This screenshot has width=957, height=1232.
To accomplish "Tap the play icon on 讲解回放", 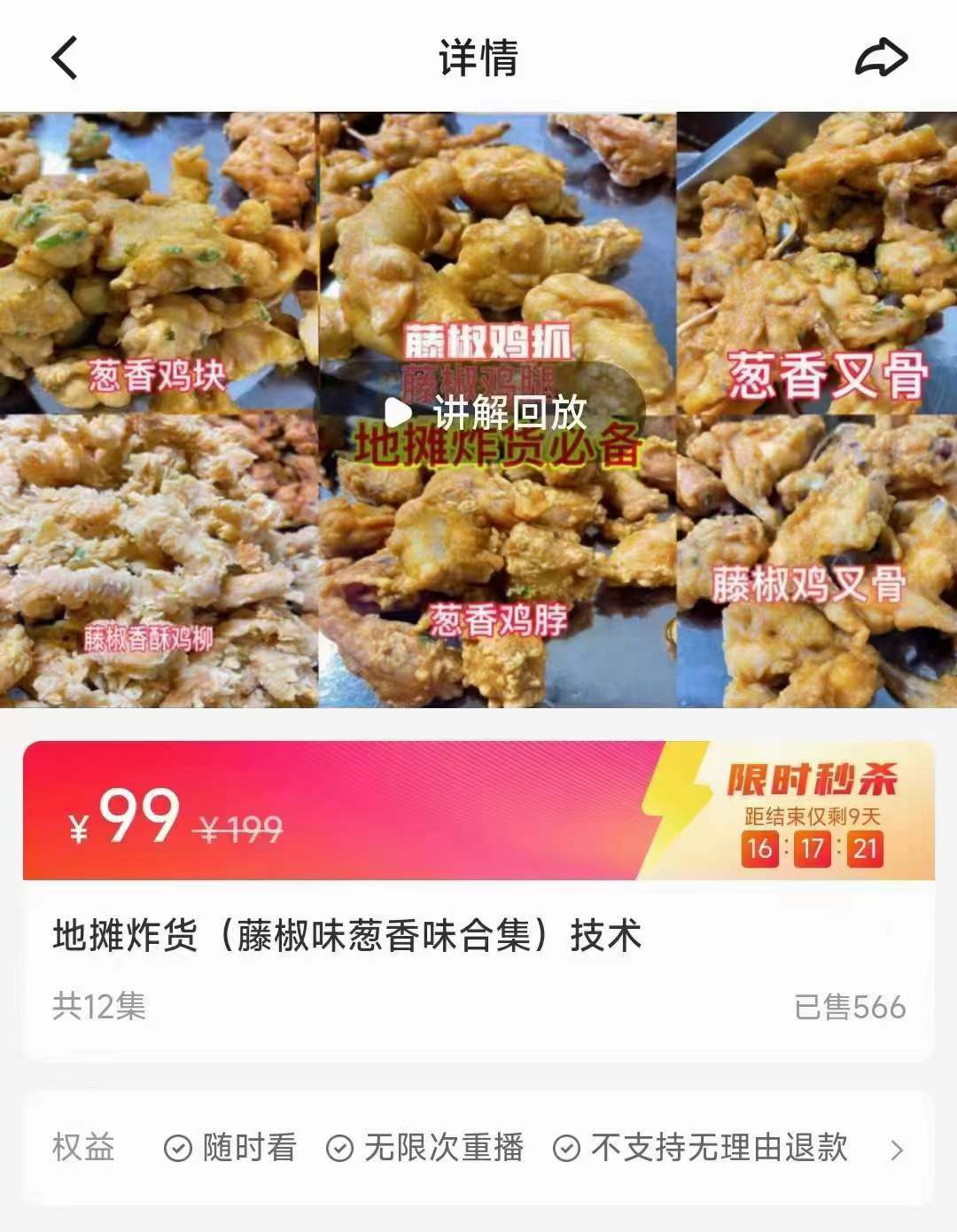I will (x=398, y=411).
